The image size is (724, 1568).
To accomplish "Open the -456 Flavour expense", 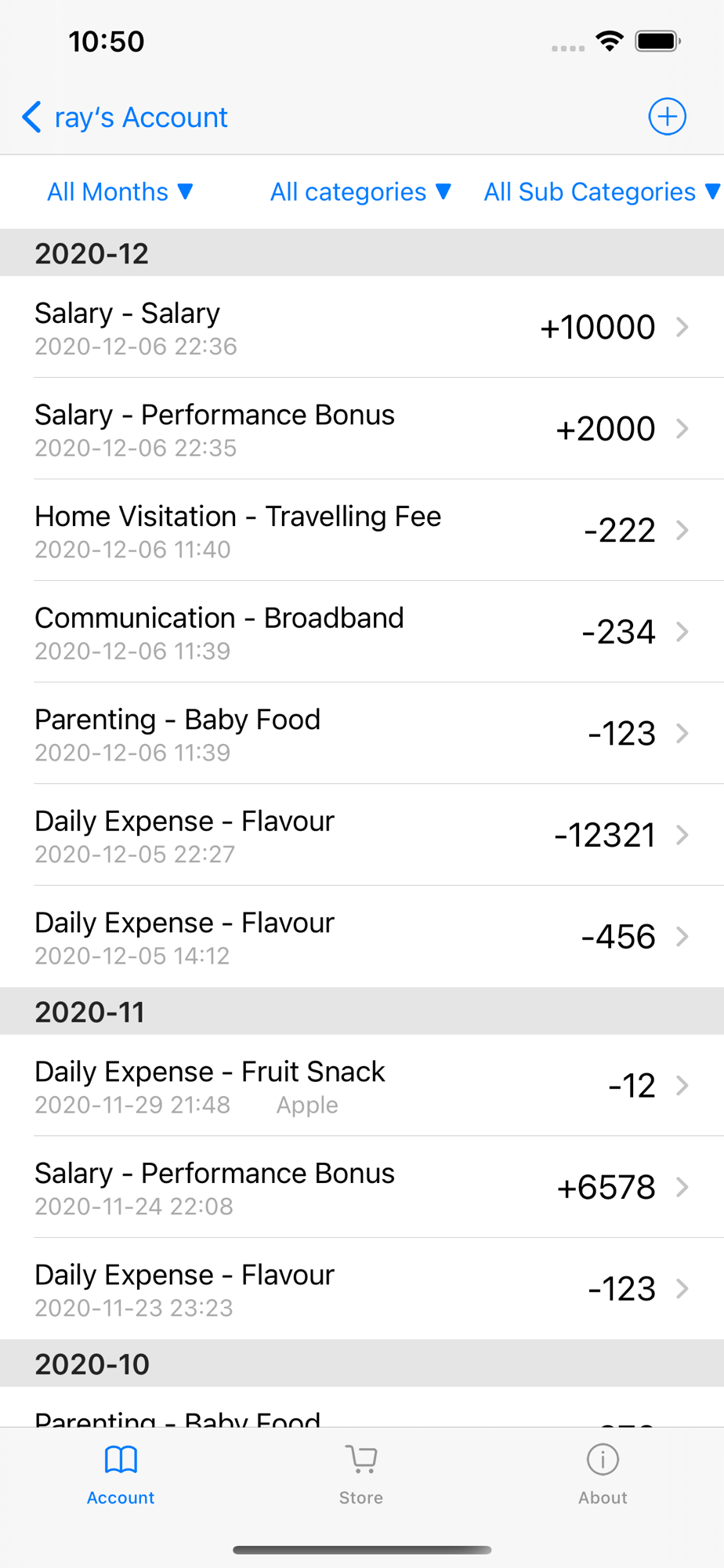I will tap(362, 937).
